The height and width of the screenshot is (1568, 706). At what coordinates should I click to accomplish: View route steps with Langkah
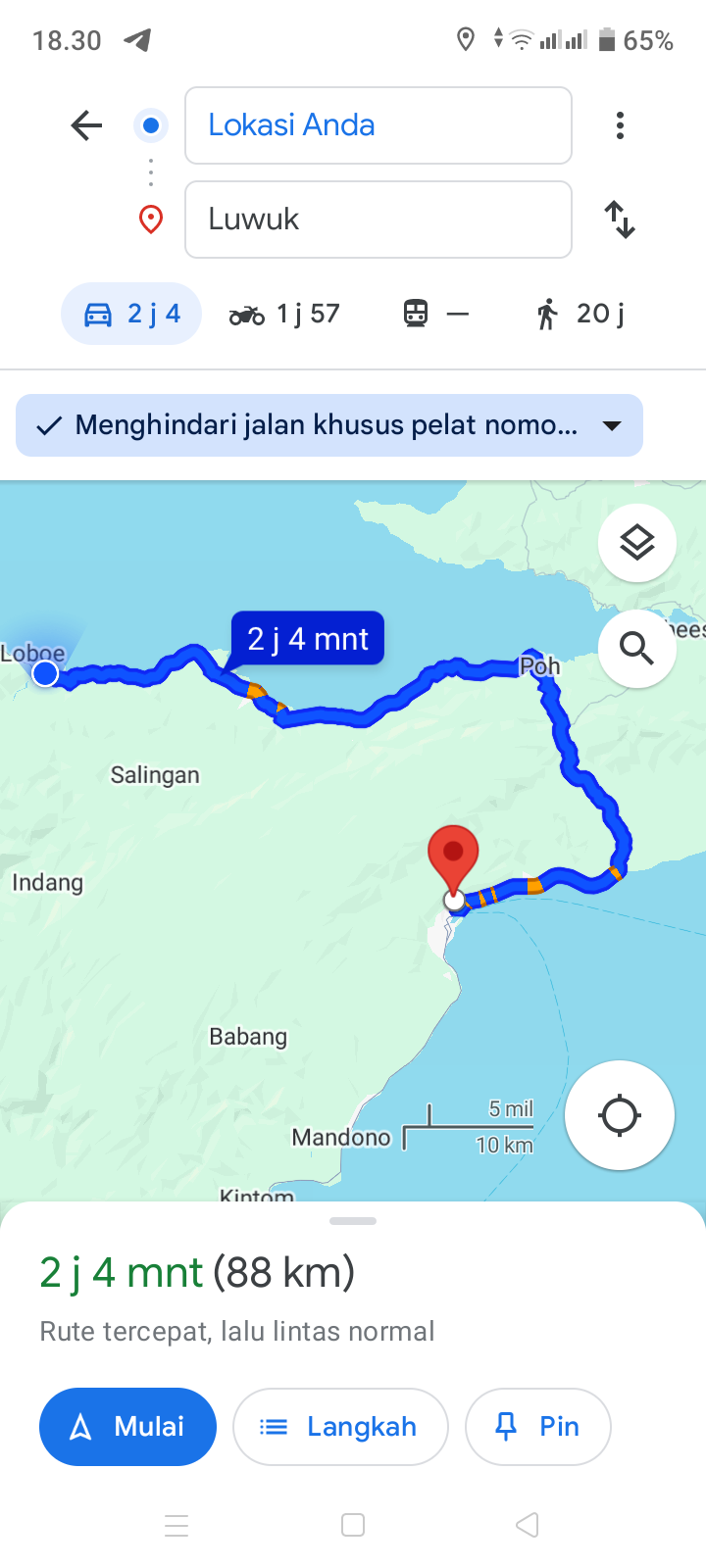click(x=340, y=1427)
